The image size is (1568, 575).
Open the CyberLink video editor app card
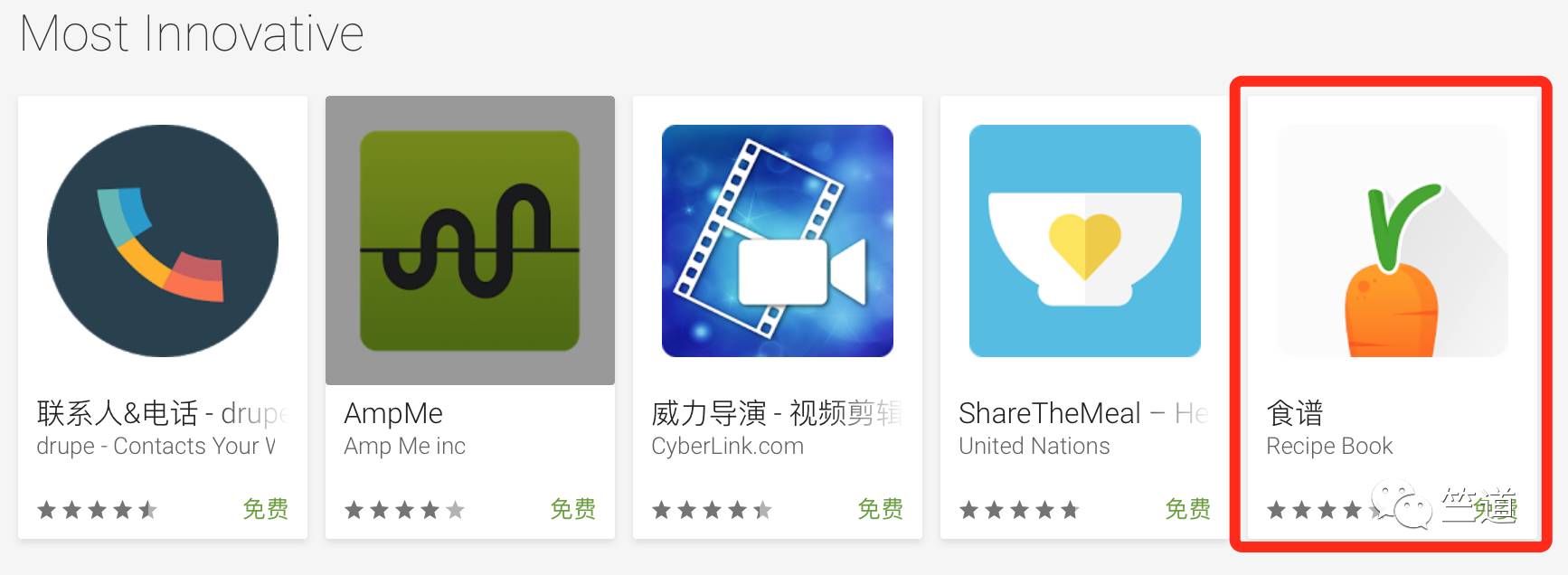pyautogui.click(x=777, y=241)
